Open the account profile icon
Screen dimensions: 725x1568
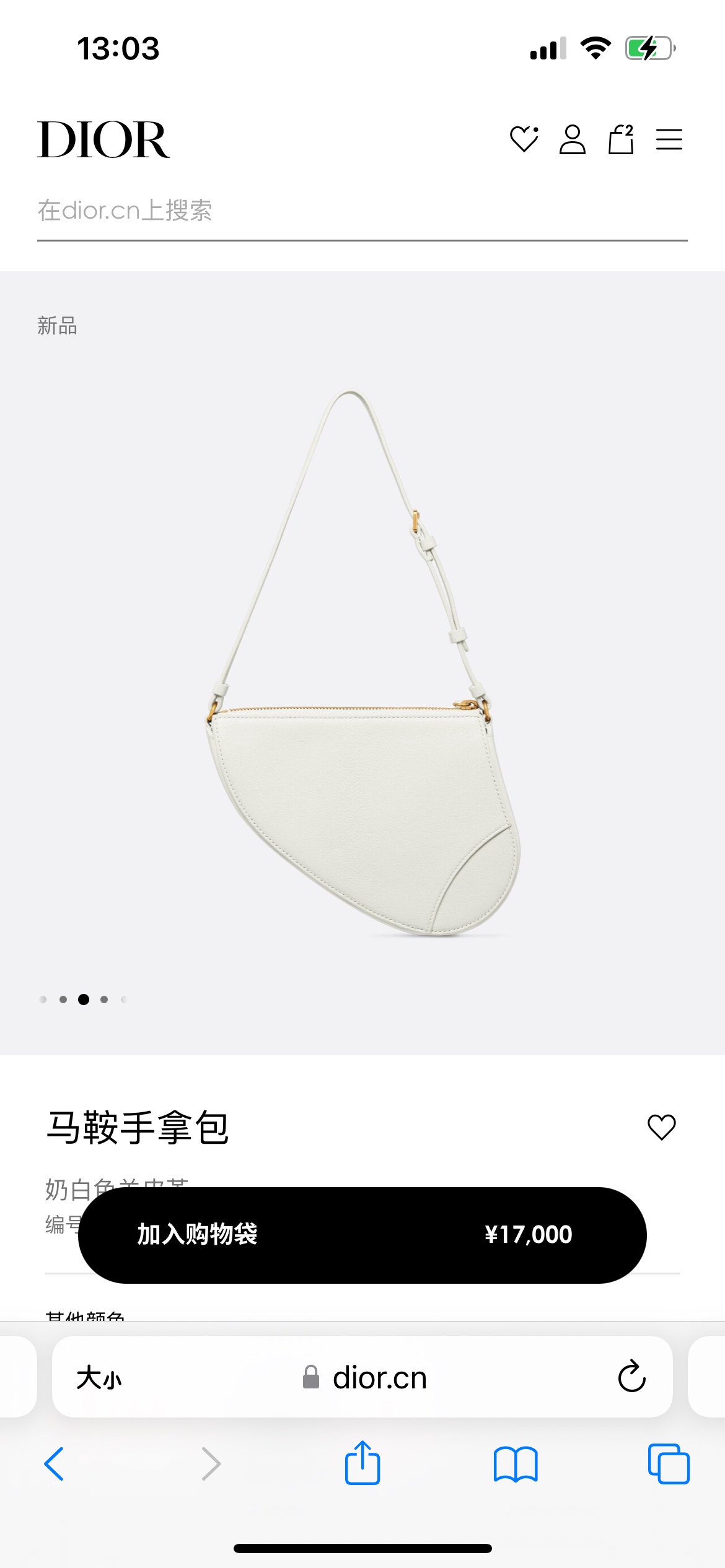[x=572, y=139]
